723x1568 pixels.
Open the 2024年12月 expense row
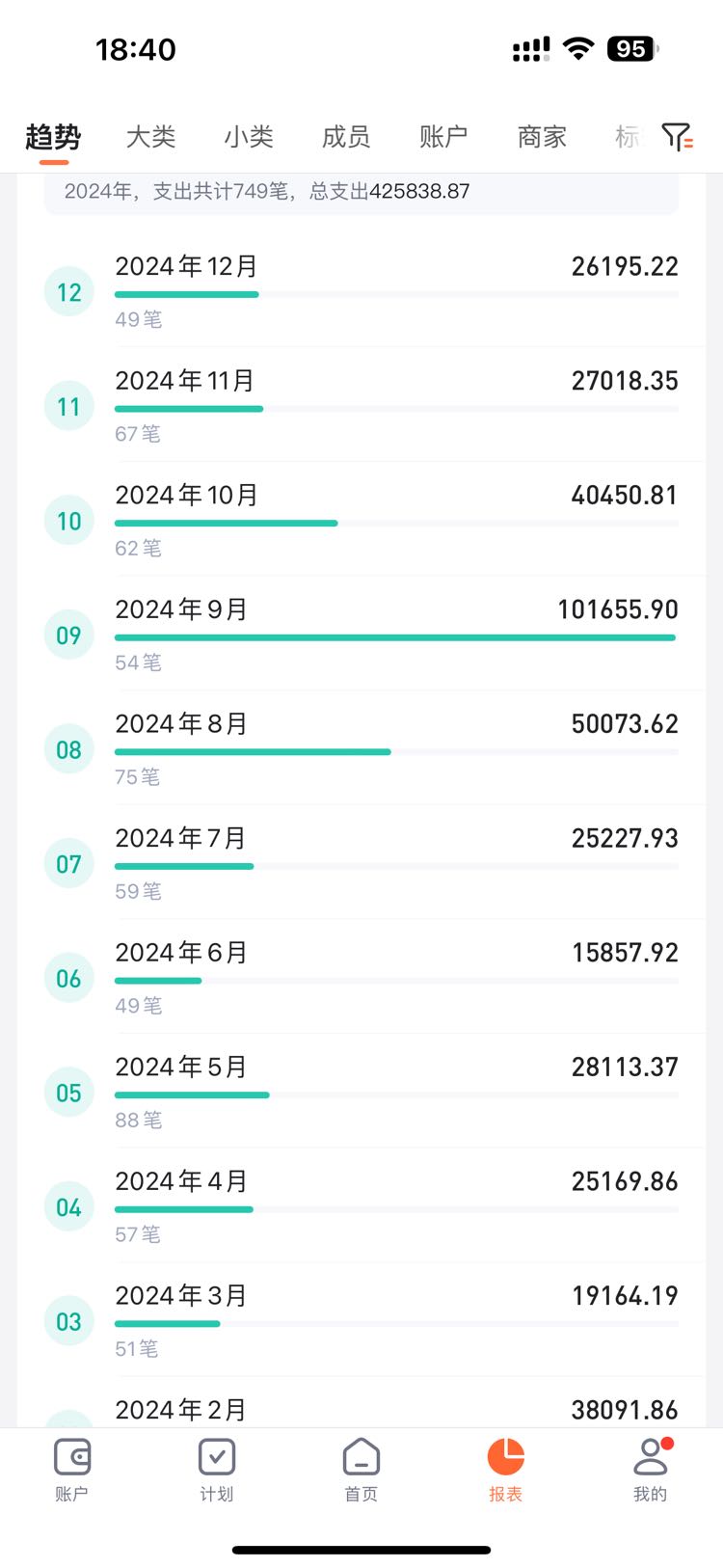pos(361,291)
